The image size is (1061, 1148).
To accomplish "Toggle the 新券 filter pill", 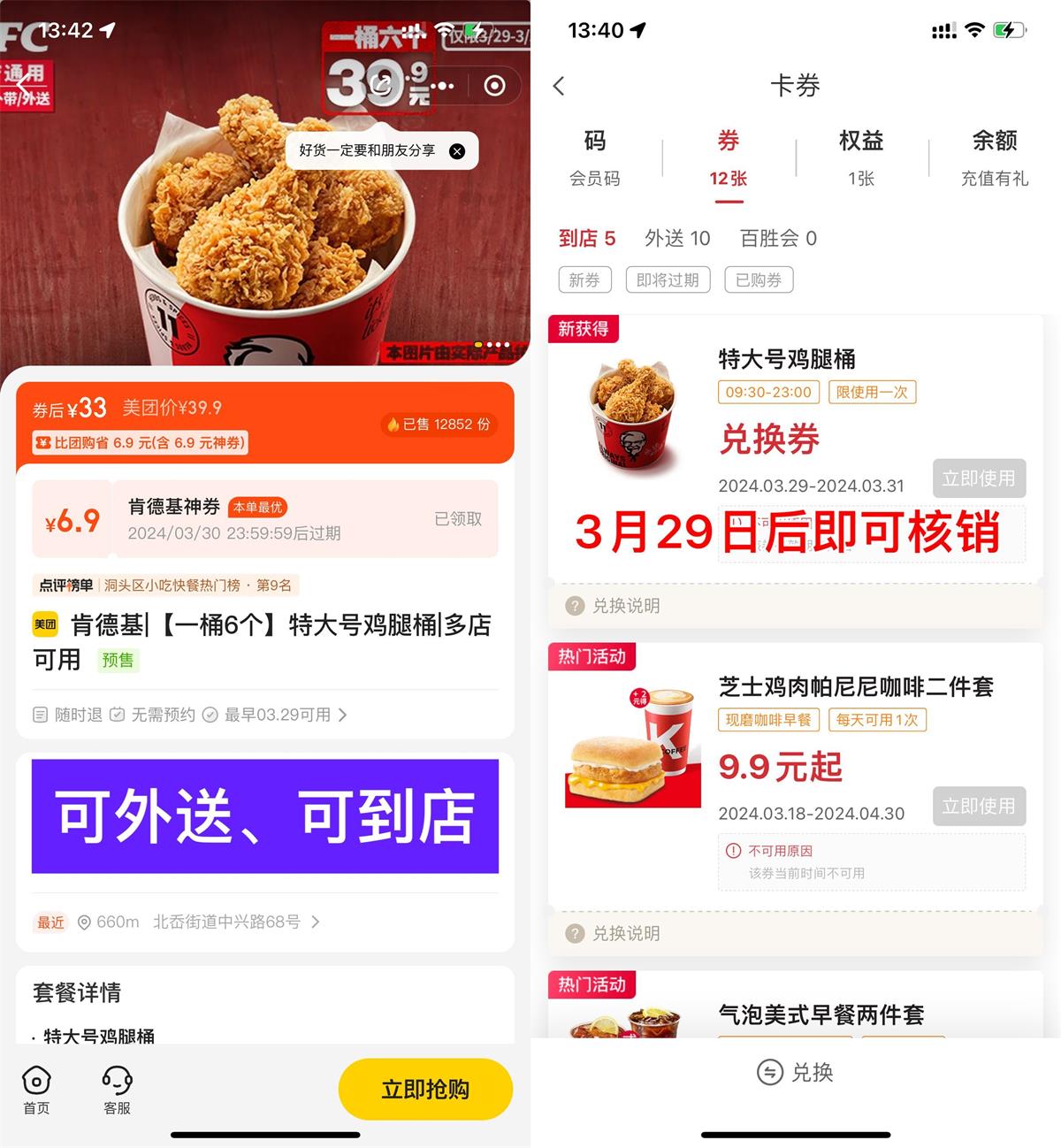I will (x=584, y=279).
